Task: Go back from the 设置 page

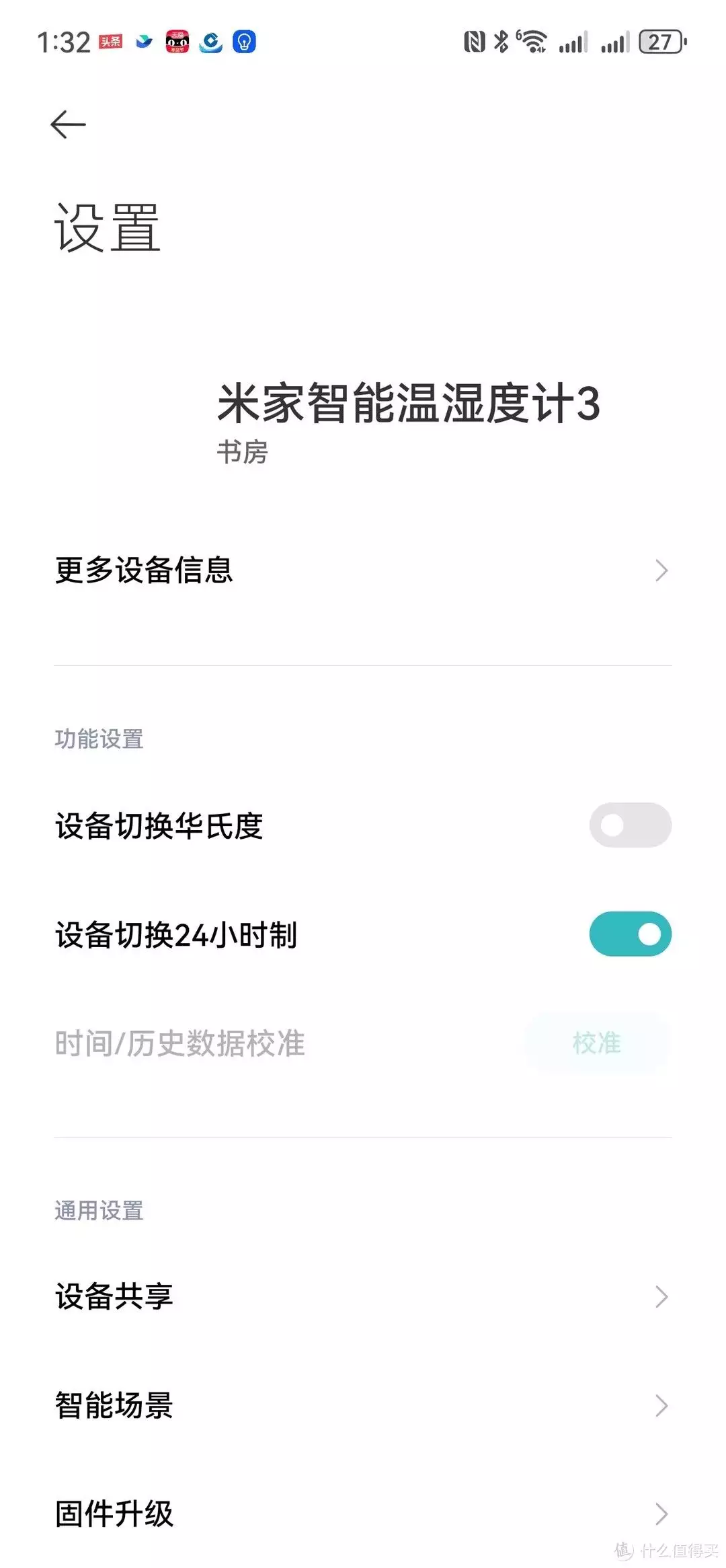Action: pyautogui.click(x=69, y=124)
